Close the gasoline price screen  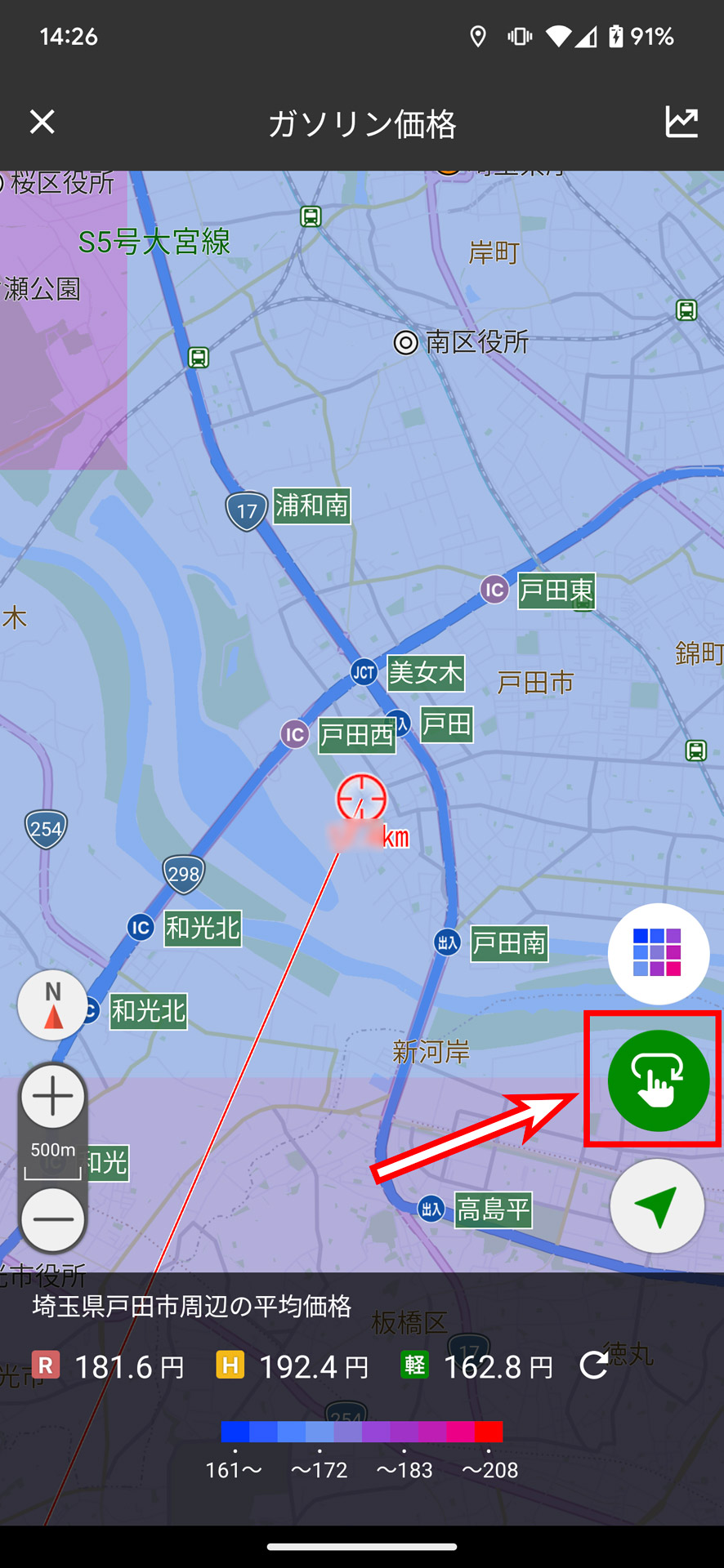[x=42, y=121]
